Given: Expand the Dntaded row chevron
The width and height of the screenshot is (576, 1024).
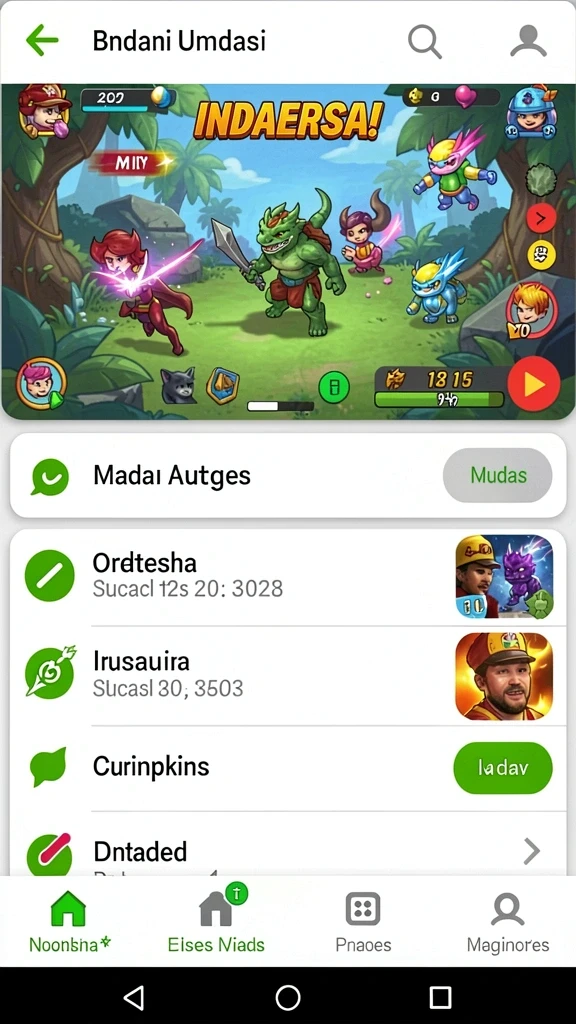Looking at the screenshot, I should 532,851.
